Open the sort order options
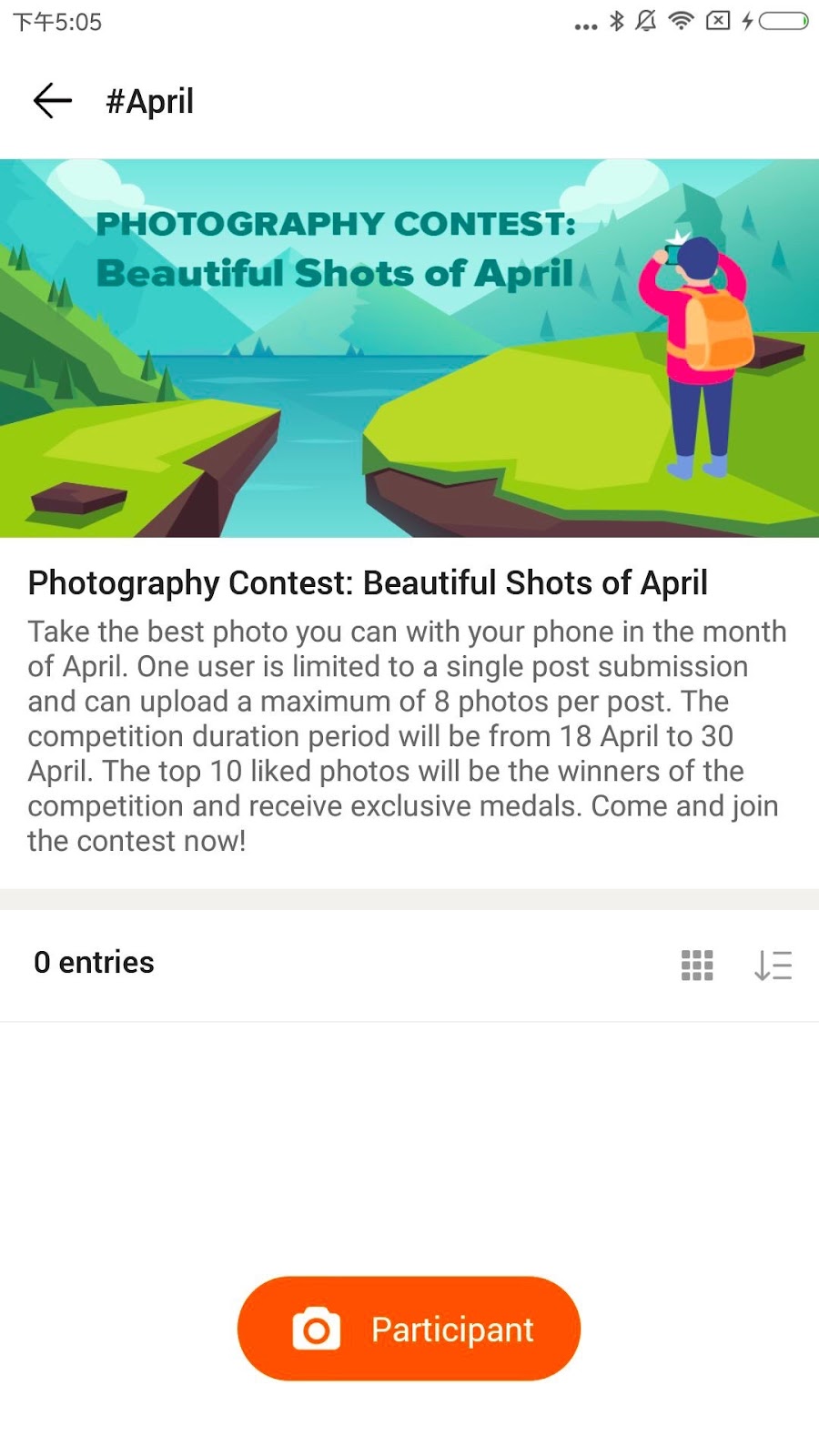 (x=773, y=965)
